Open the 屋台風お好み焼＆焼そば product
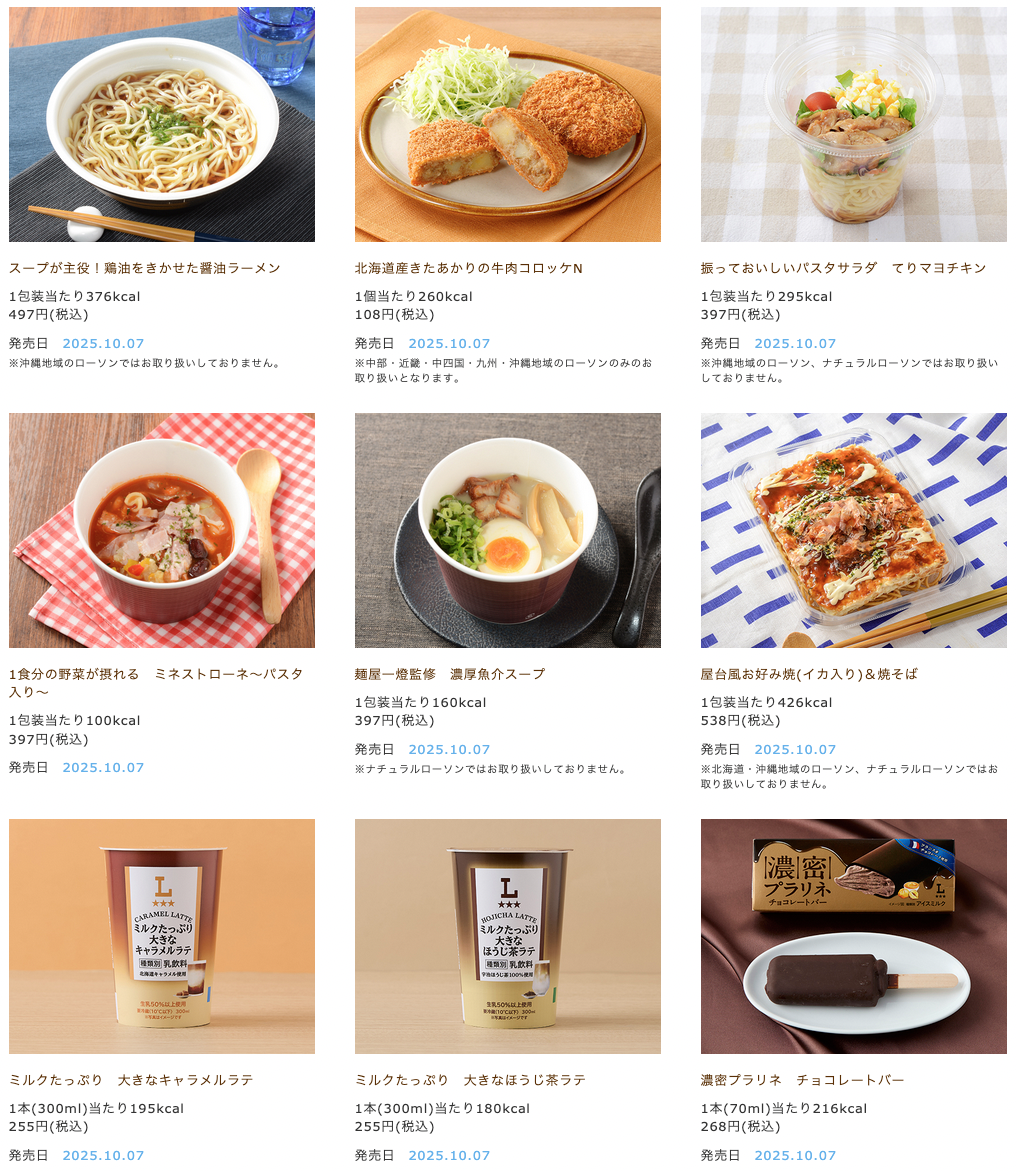Viewport: 1017px width, 1171px height. point(853,531)
